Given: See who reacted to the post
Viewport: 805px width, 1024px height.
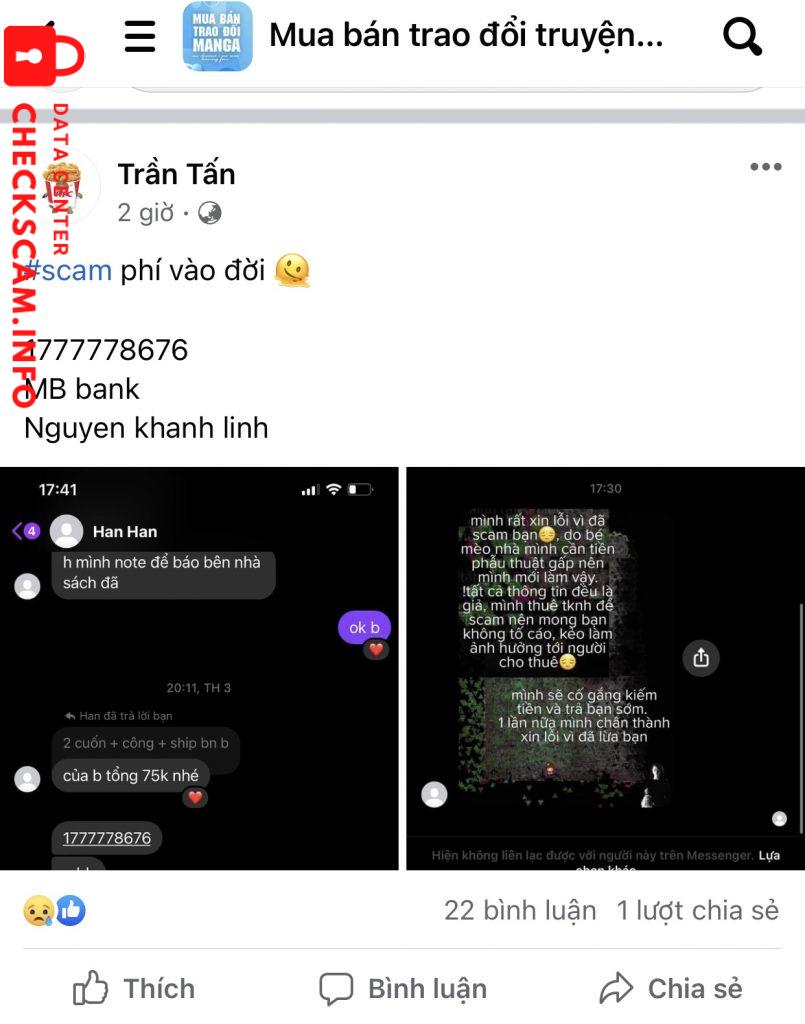Looking at the screenshot, I should [55, 910].
